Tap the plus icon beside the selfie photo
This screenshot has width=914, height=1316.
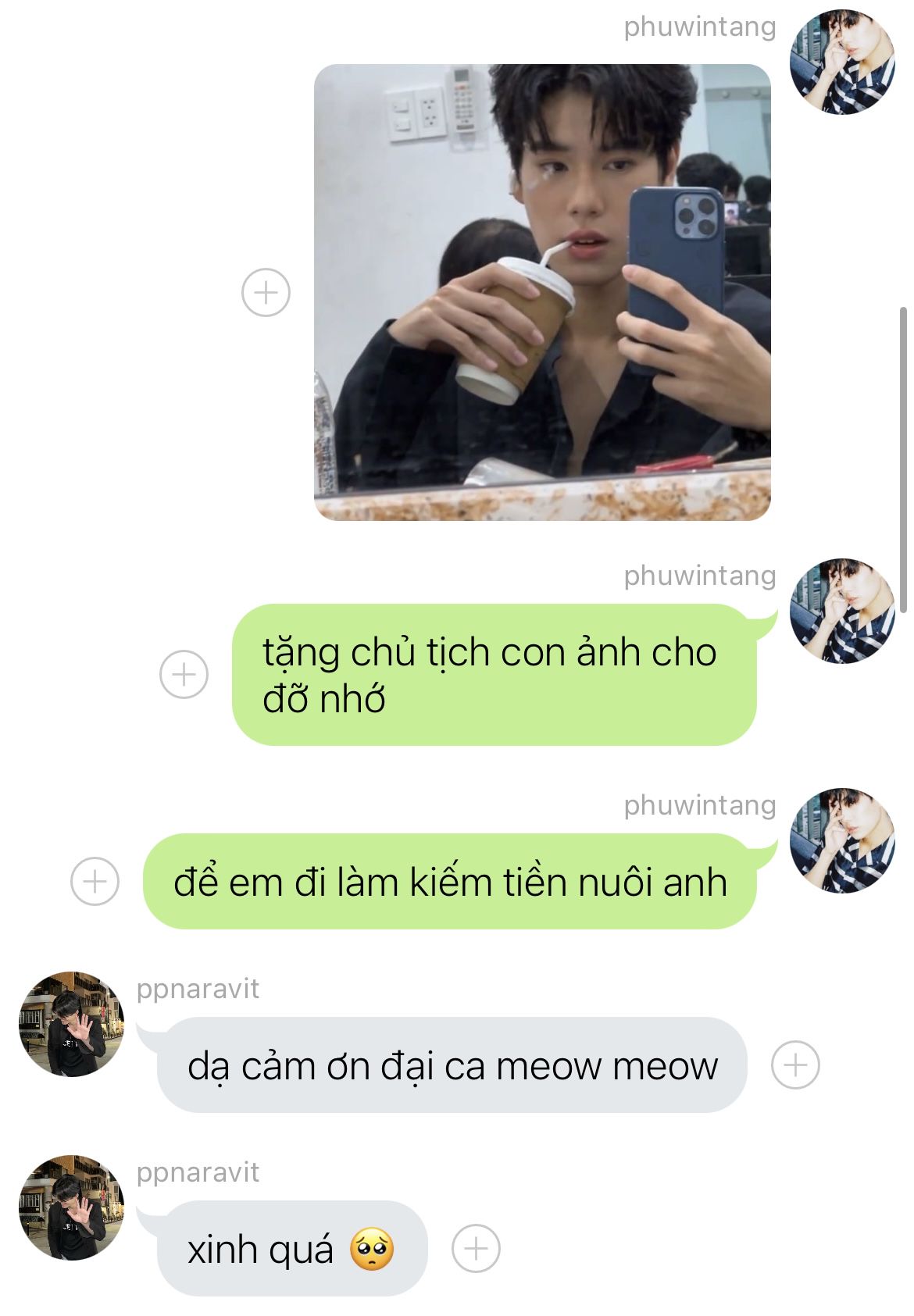tap(266, 293)
